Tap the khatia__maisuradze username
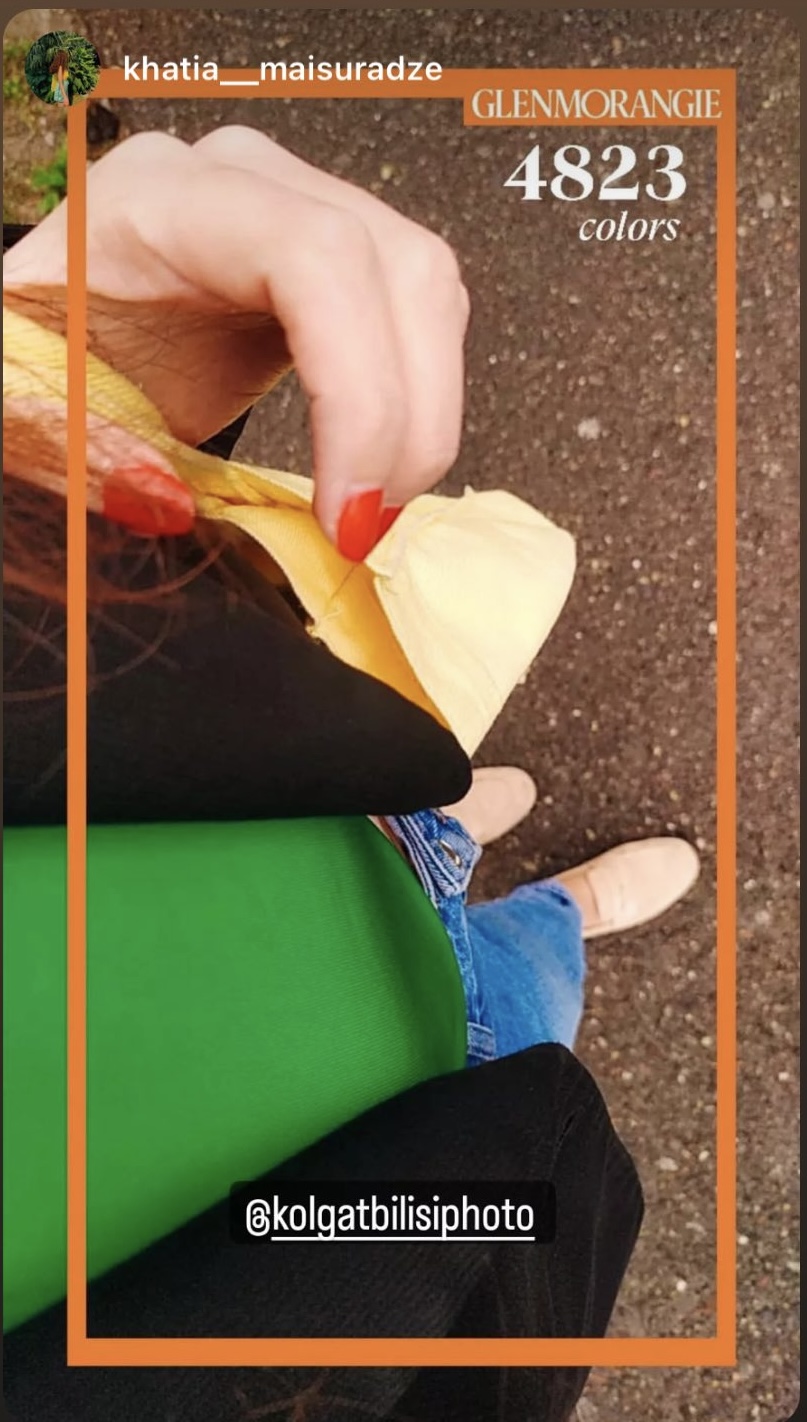Image resolution: width=807 pixels, height=1422 pixels. [x=282, y=70]
